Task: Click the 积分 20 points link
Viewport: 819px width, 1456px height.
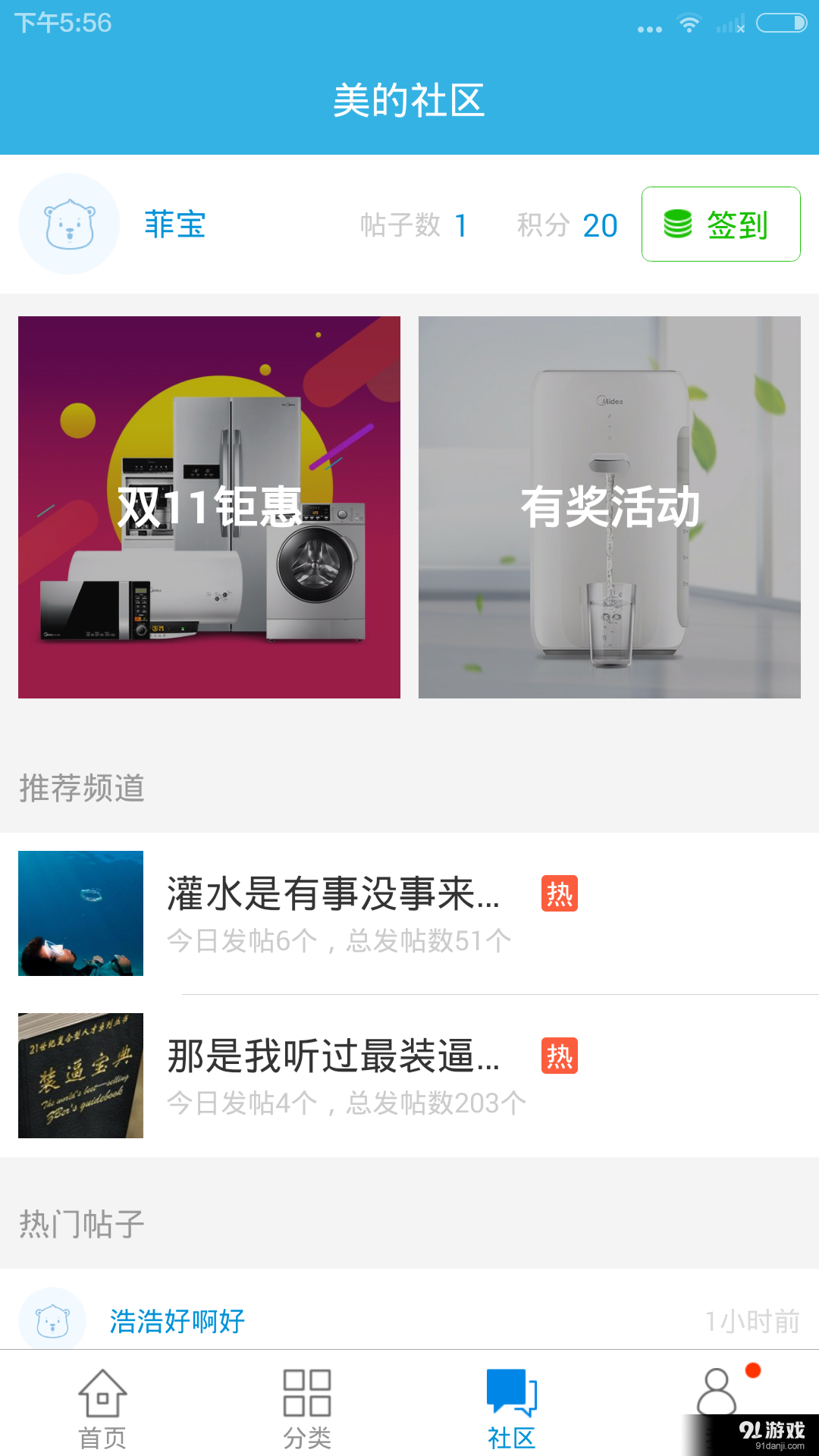Action: click(x=565, y=224)
